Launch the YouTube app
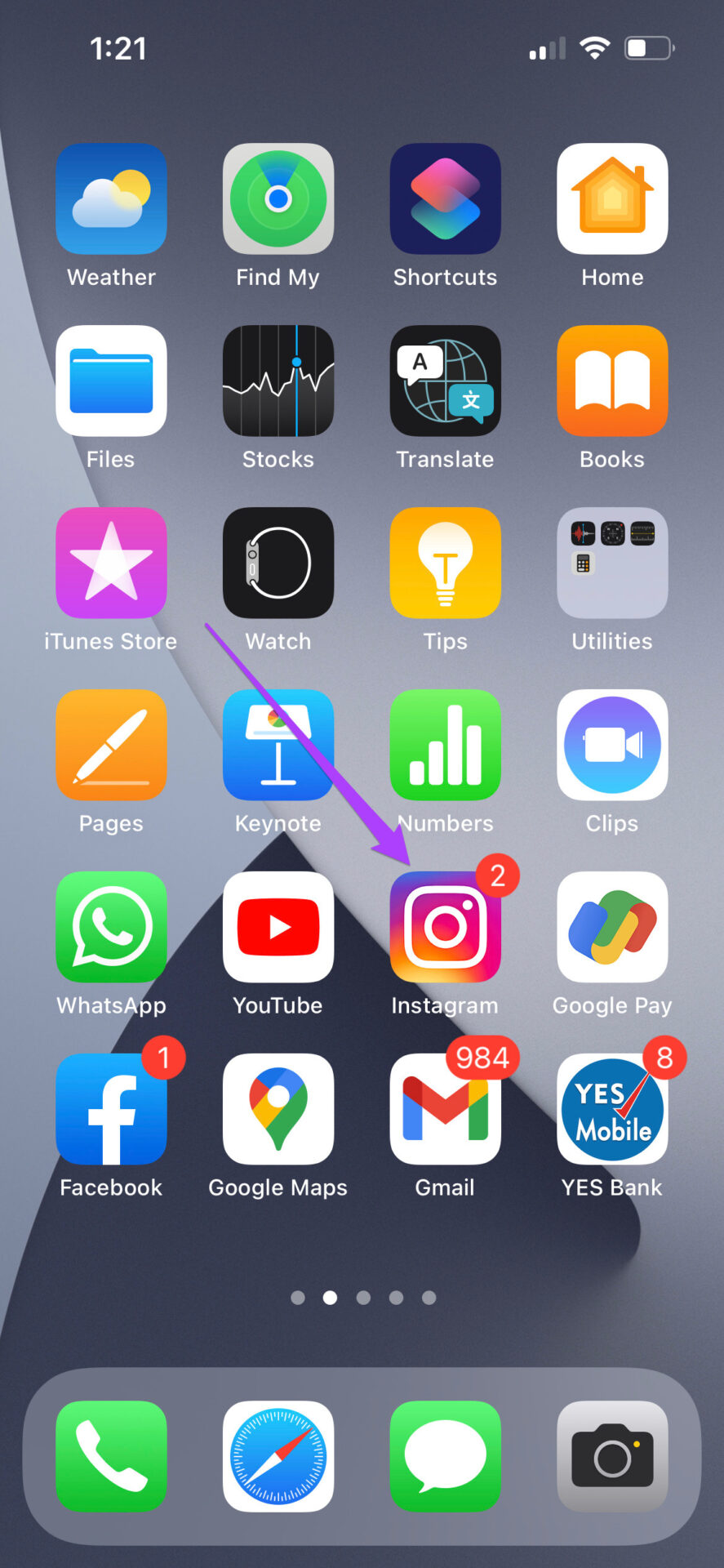The width and height of the screenshot is (724, 1568). (278, 927)
